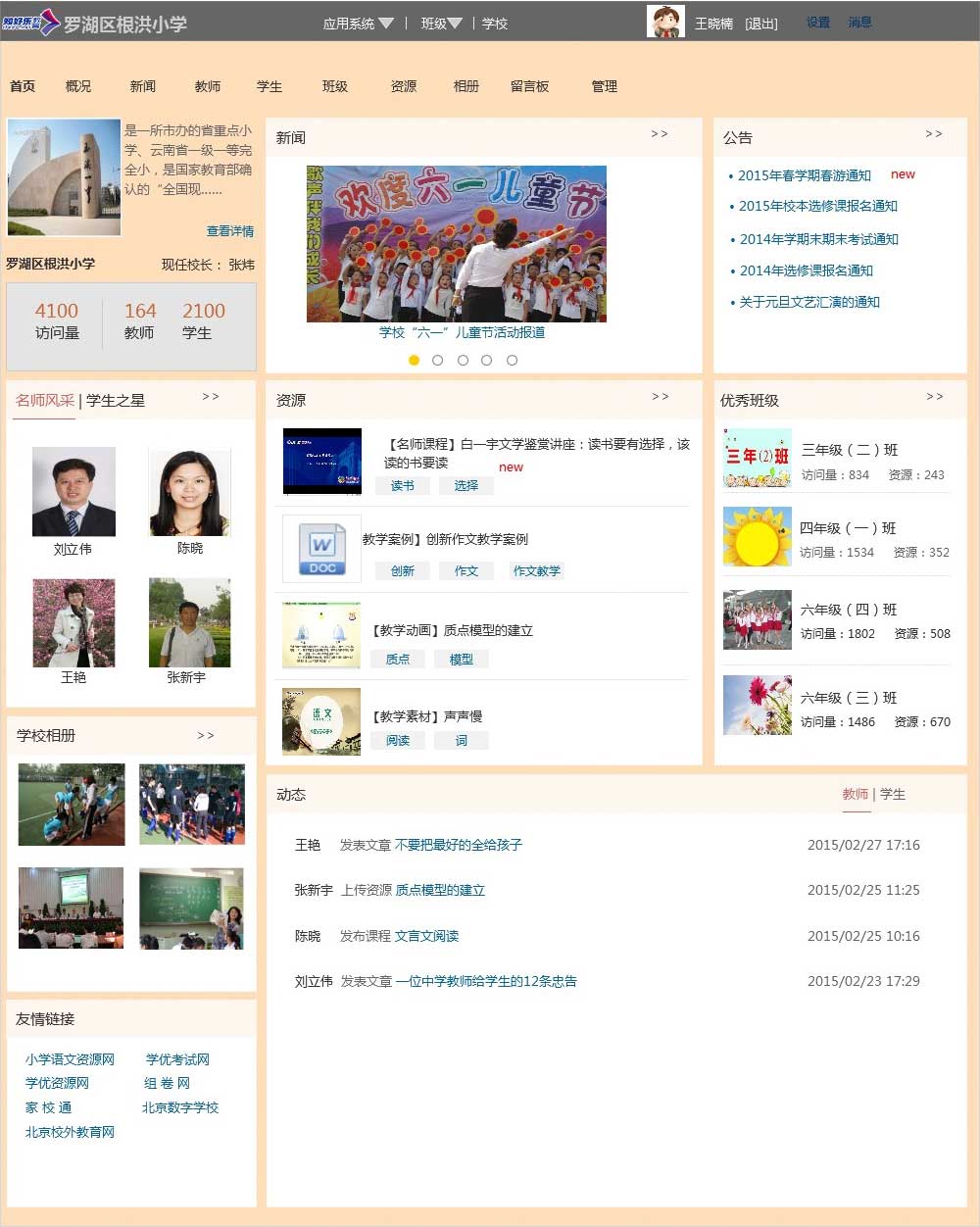
Task: Open the notice 2015年春学期春游通知
Action: pyautogui.click(x=805, y=175)
